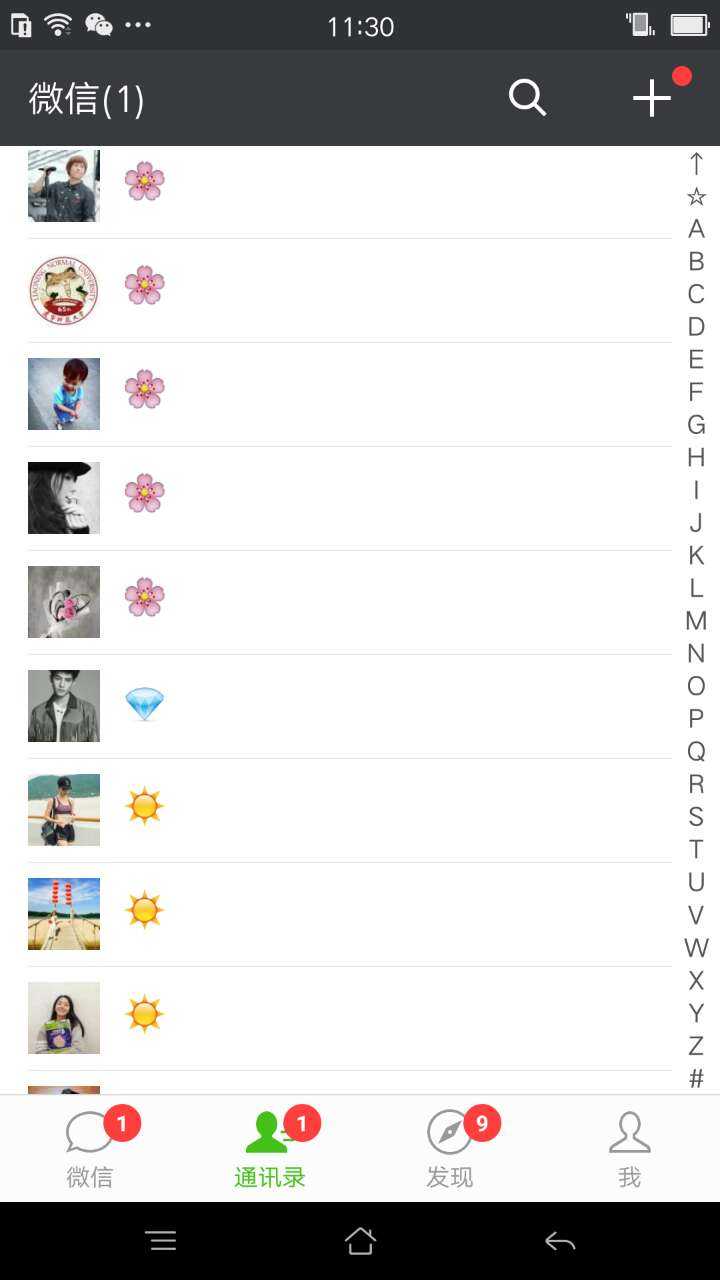Image resolution: width=720 pixels, height=1280 pixels.
Task: Go back with the system back button
Action: click(560, 1241)
